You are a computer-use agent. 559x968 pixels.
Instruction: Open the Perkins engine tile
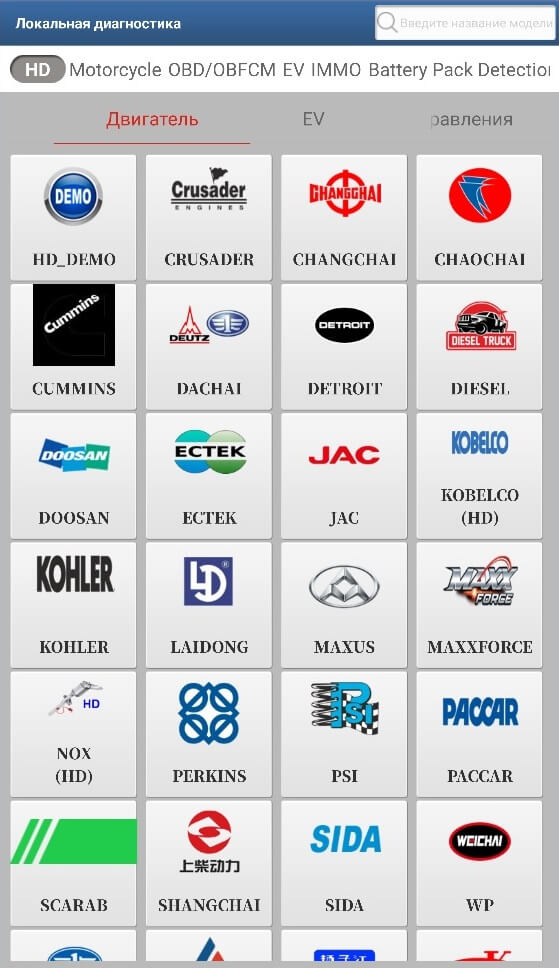(209, 734)
